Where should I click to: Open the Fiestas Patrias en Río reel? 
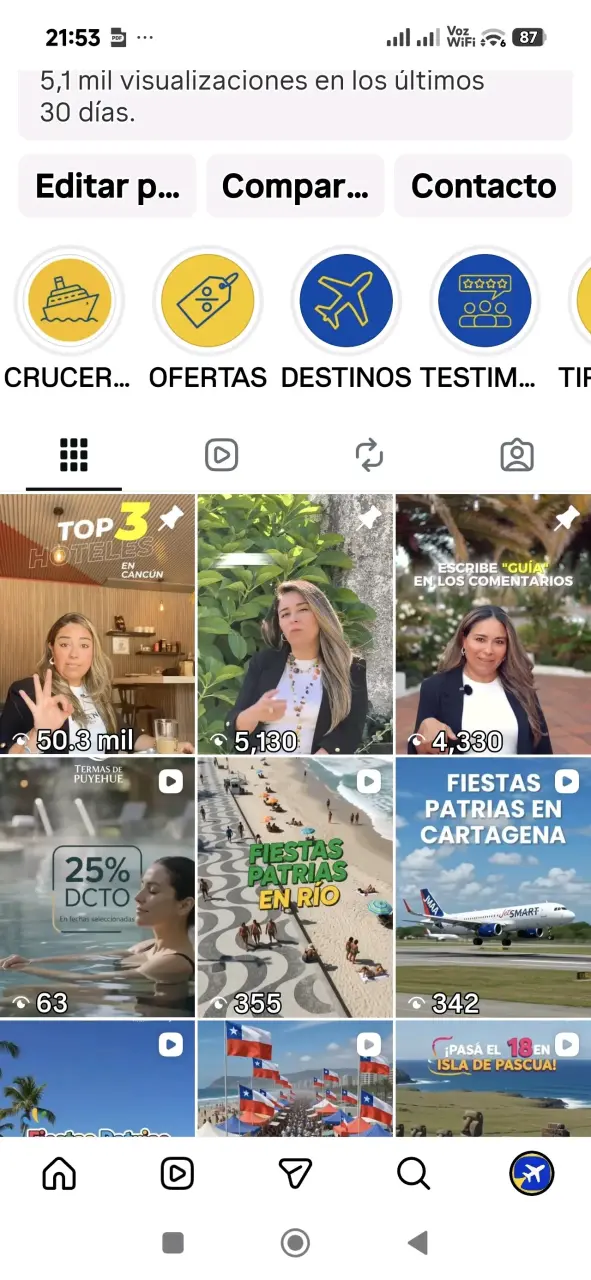(x=295, y=887)
